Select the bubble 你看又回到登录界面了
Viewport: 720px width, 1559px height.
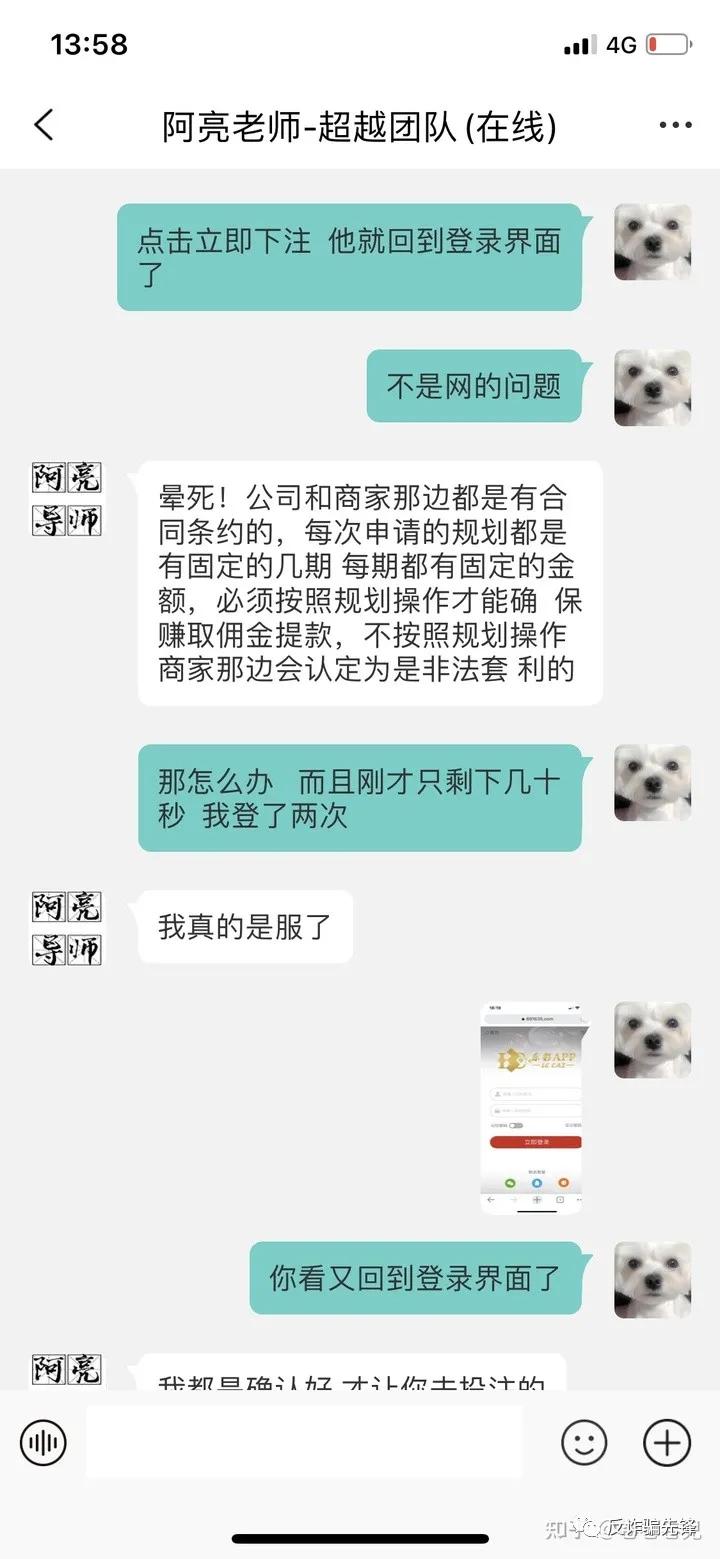(415, 1279)
